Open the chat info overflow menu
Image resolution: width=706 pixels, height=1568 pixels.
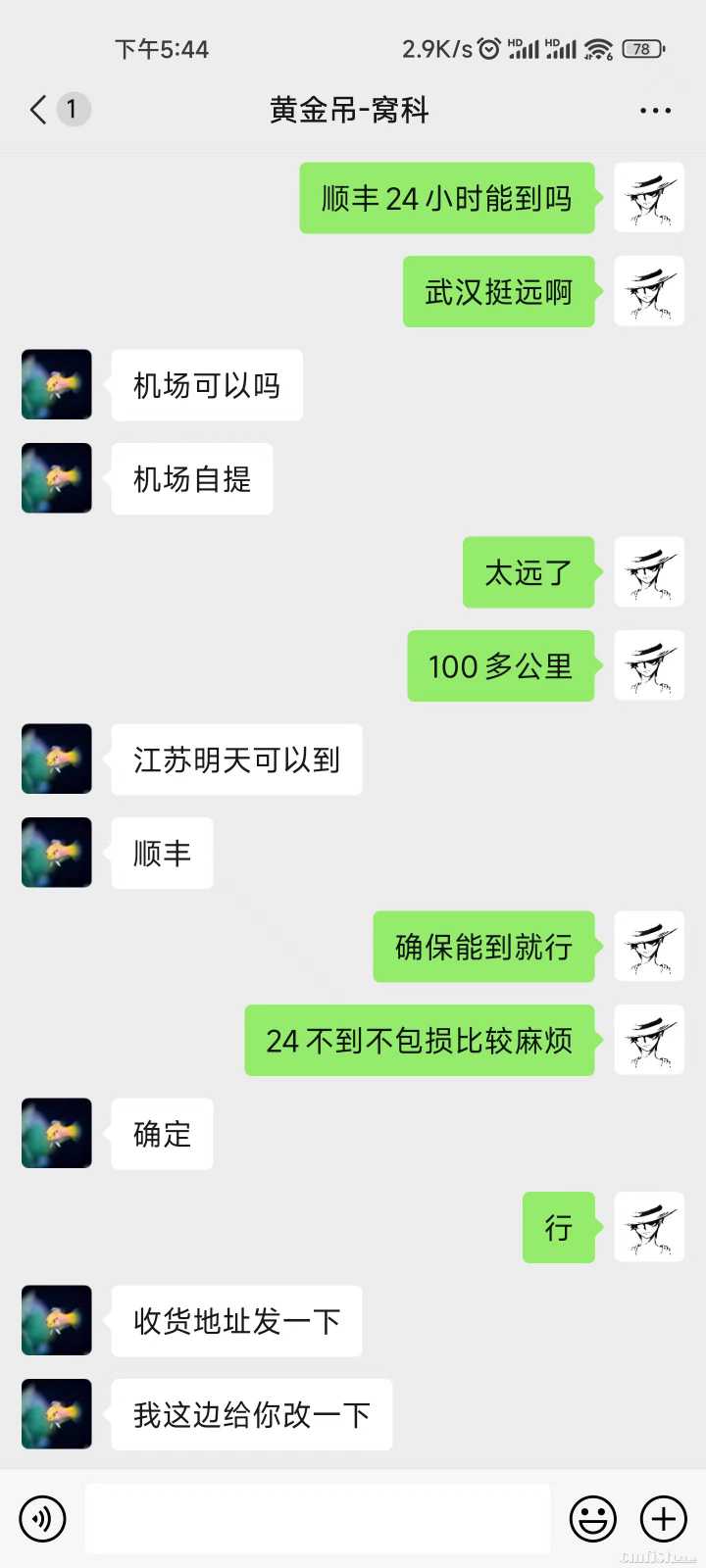(655, 111)
